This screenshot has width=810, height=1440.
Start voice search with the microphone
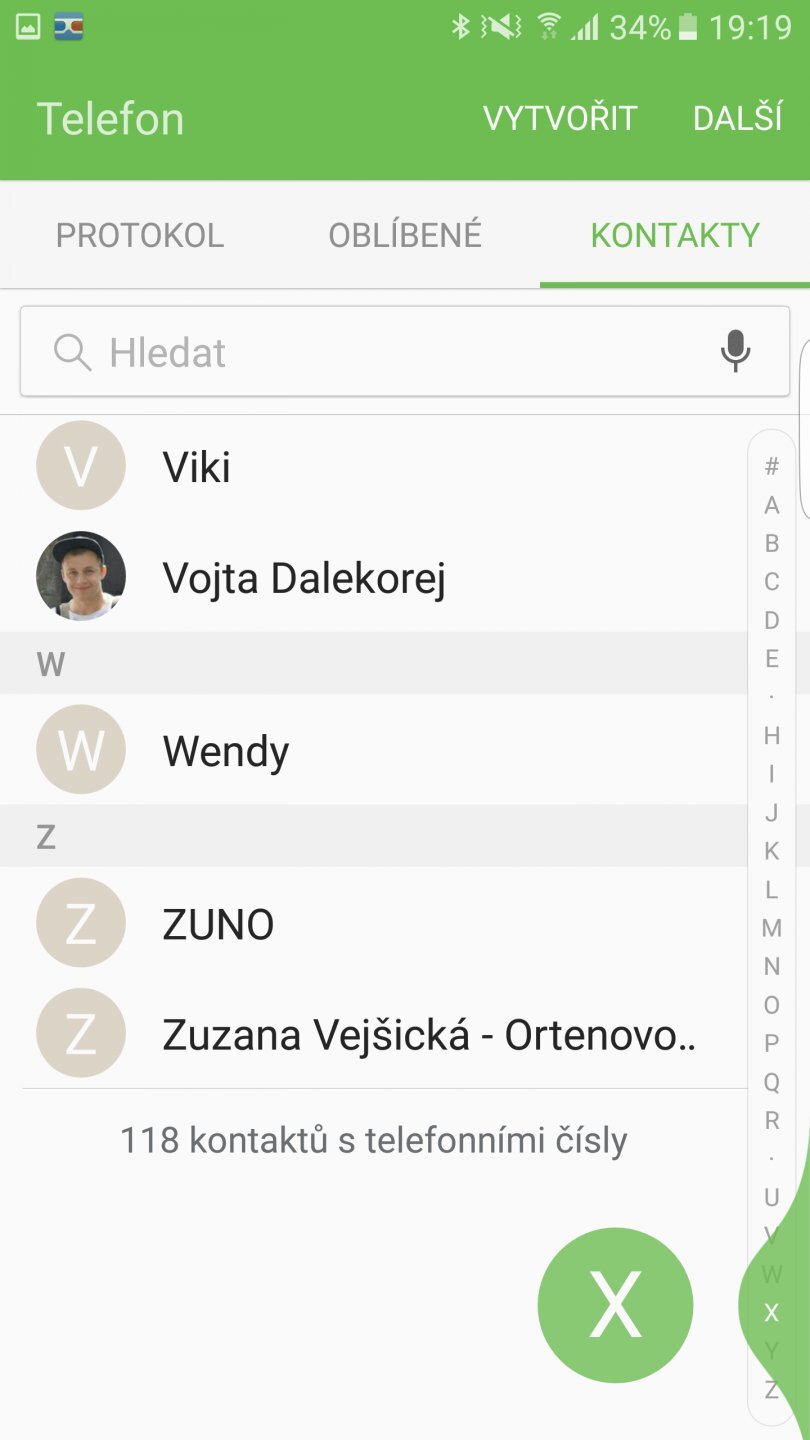point(735,351)
